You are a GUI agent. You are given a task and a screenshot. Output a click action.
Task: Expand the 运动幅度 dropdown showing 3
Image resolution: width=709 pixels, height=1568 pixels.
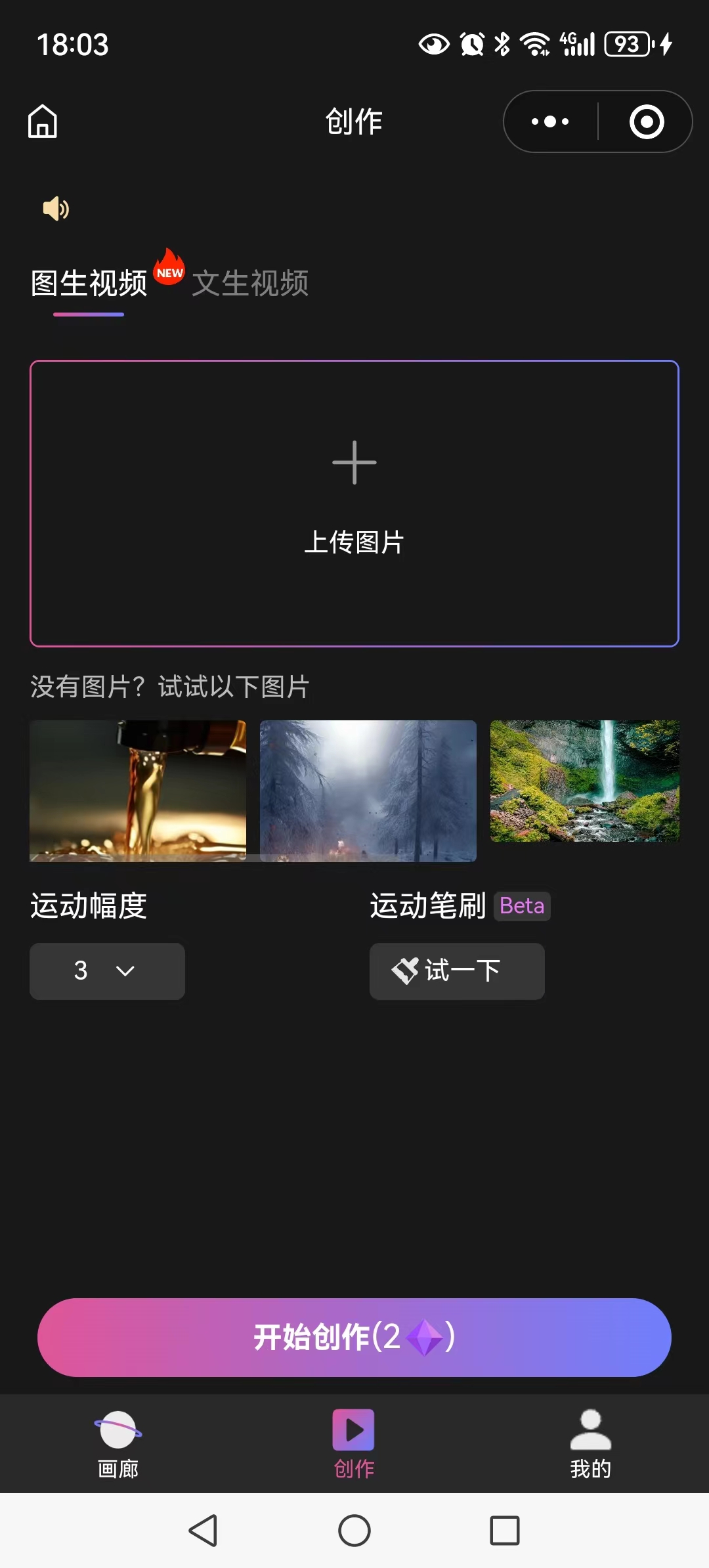107,971
